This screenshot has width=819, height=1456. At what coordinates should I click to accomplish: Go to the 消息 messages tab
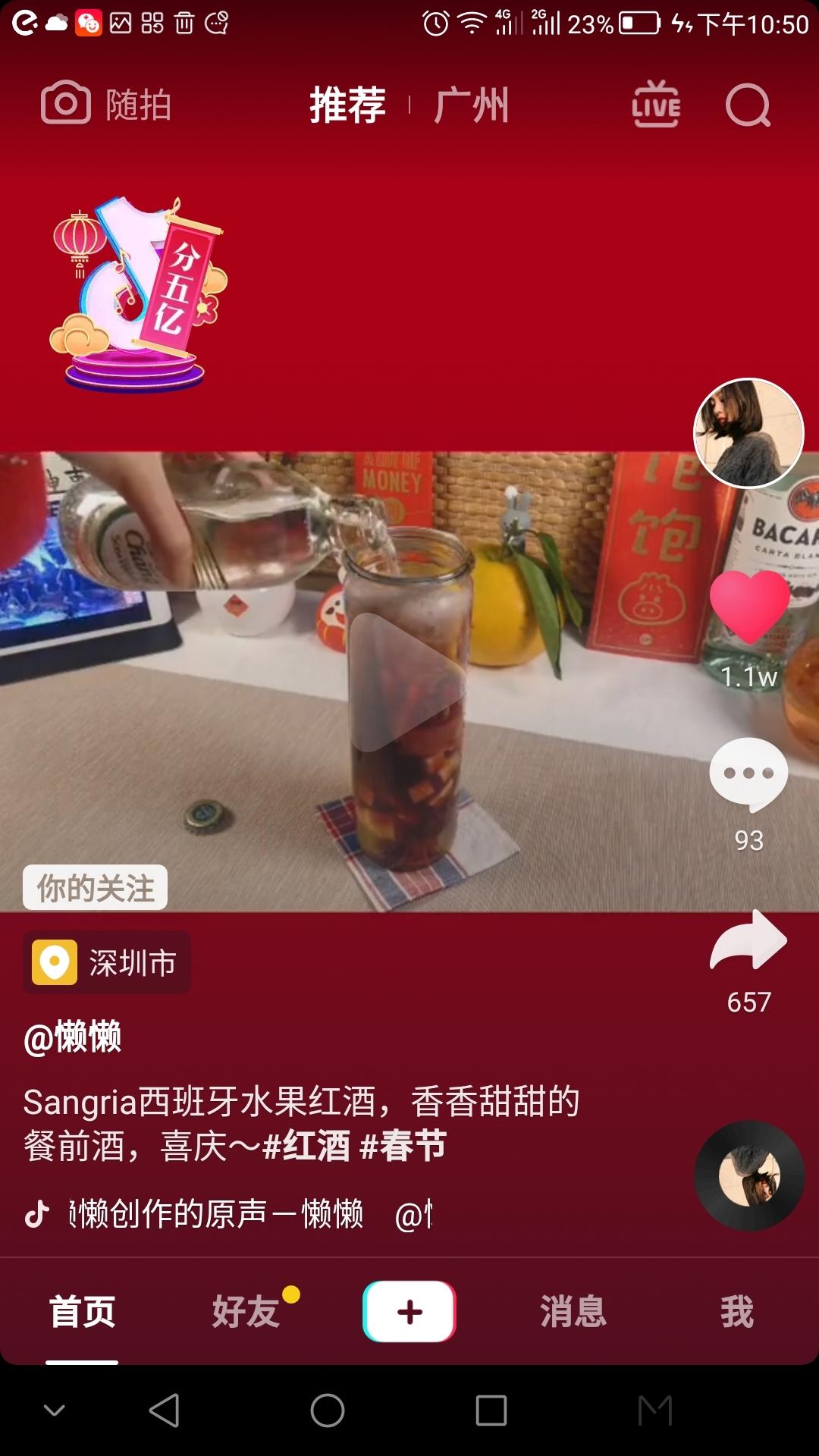(573, 1311)
